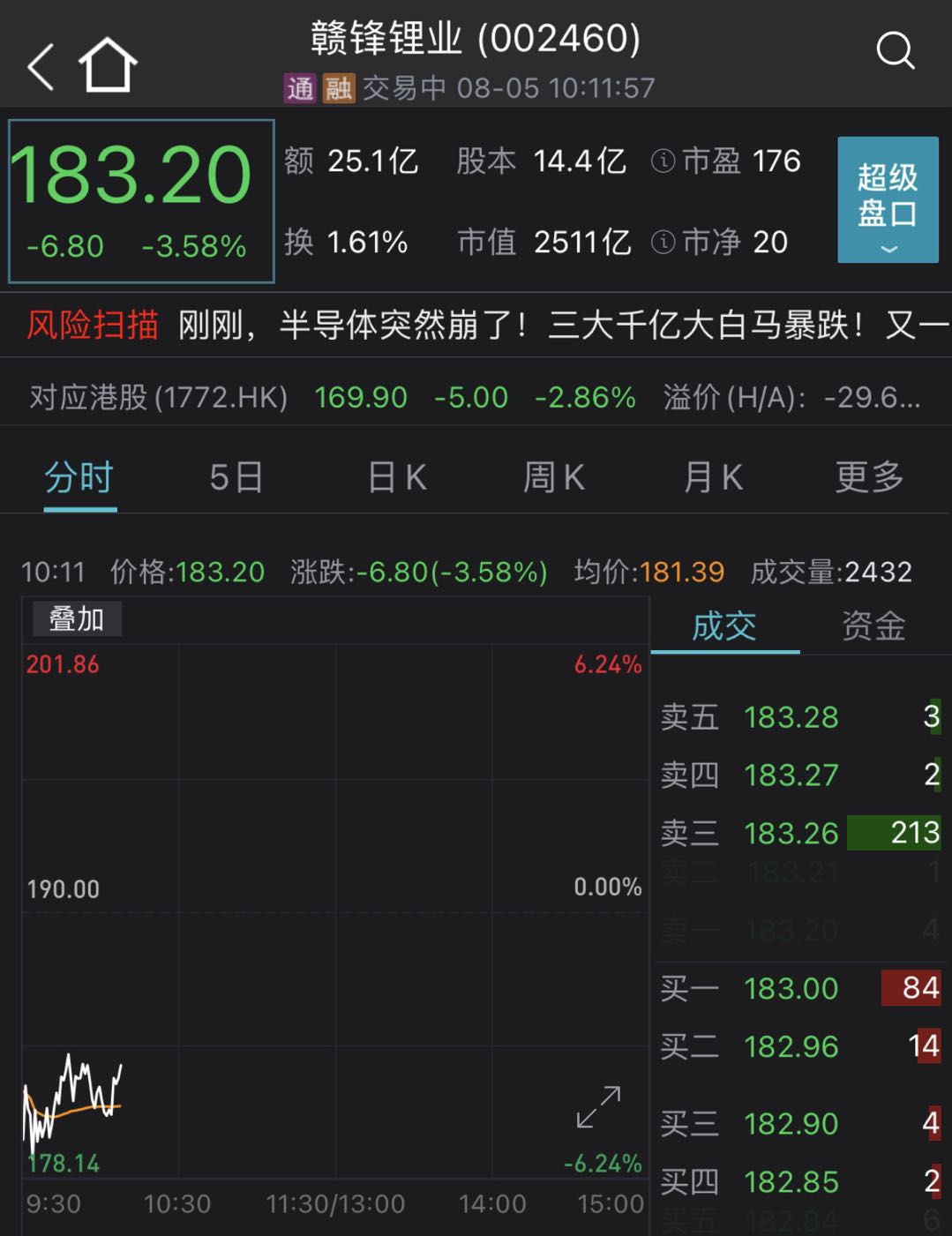The width and height of the screenshot is (952, 1236).
Task: Open corresponding HK stock 1772.HK
Action: (x=159, y=398)
